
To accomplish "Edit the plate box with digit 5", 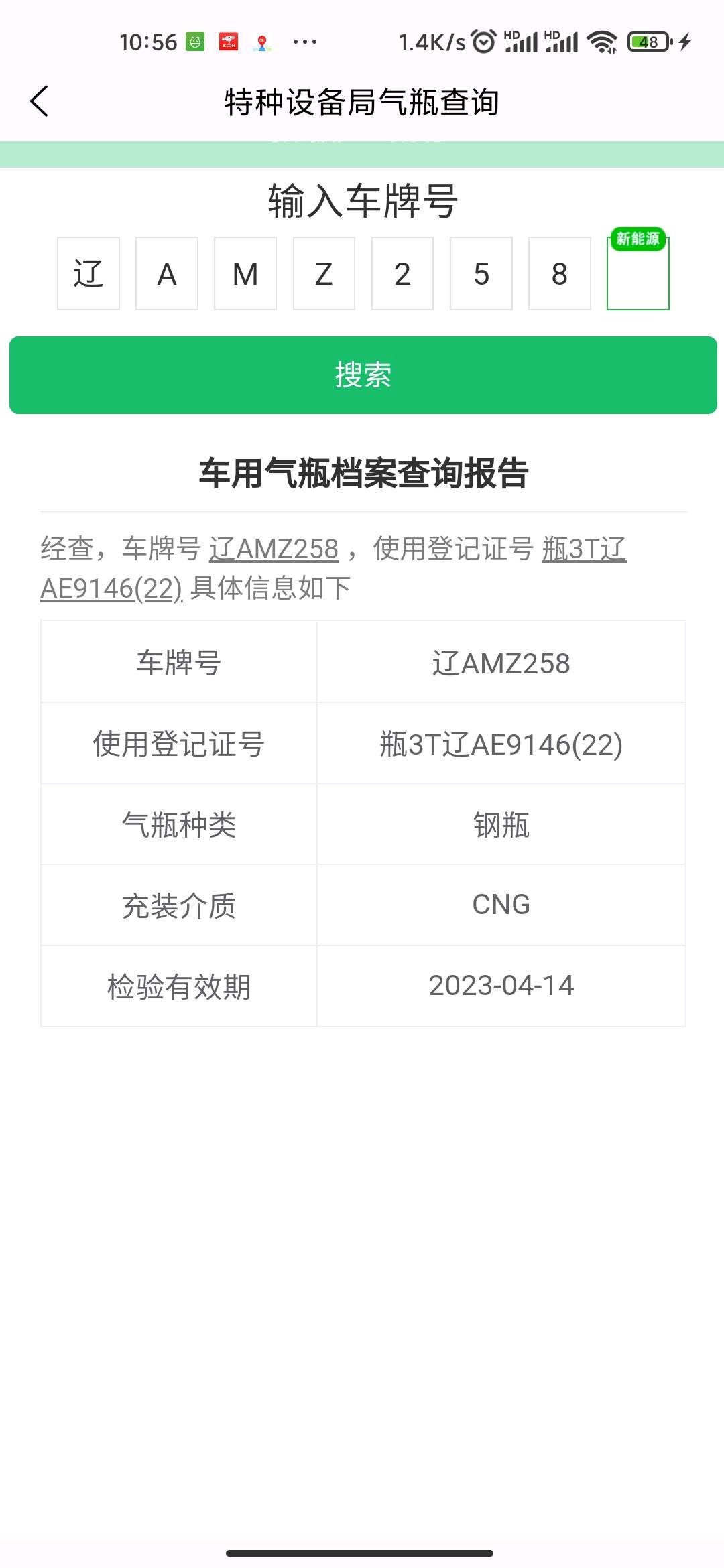I will (481, 273).
